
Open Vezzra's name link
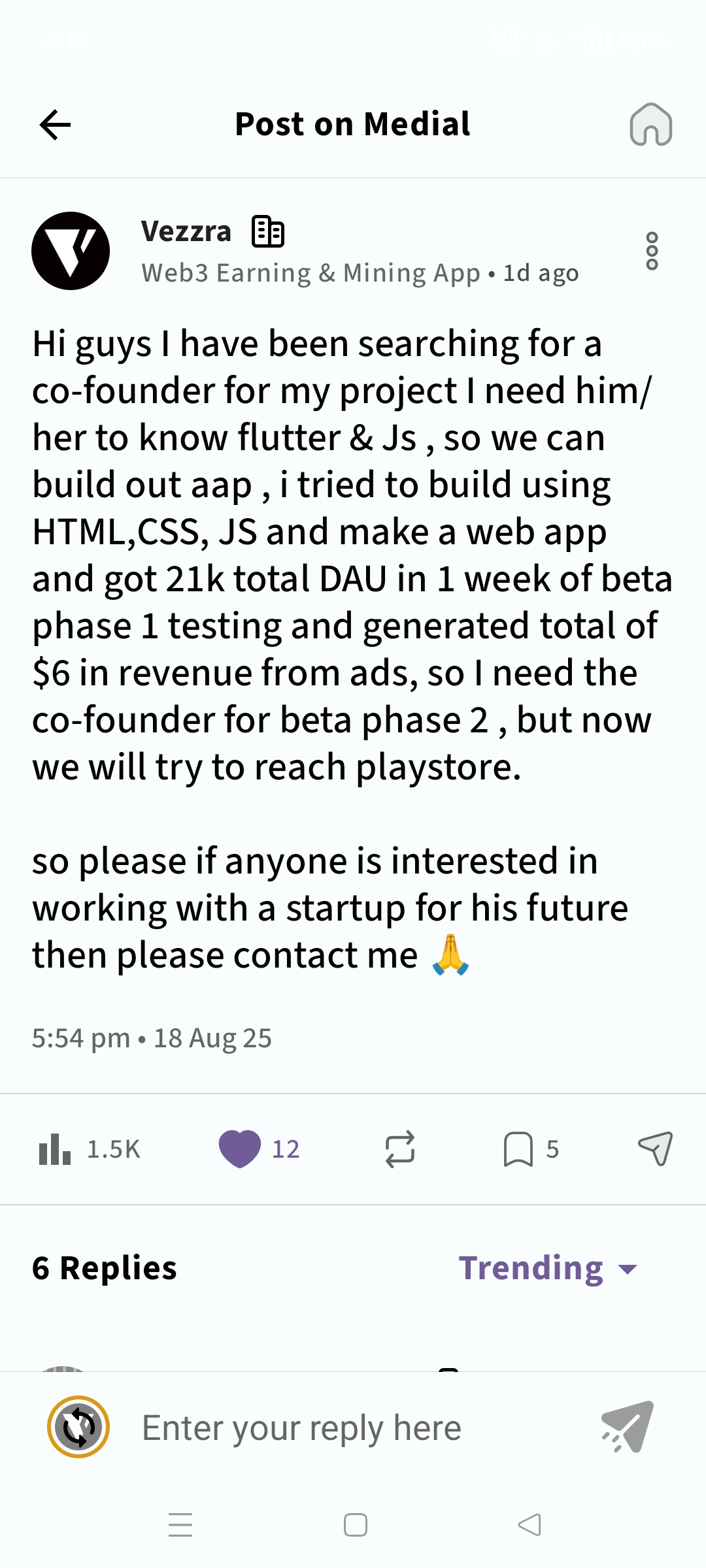[186, 231]
